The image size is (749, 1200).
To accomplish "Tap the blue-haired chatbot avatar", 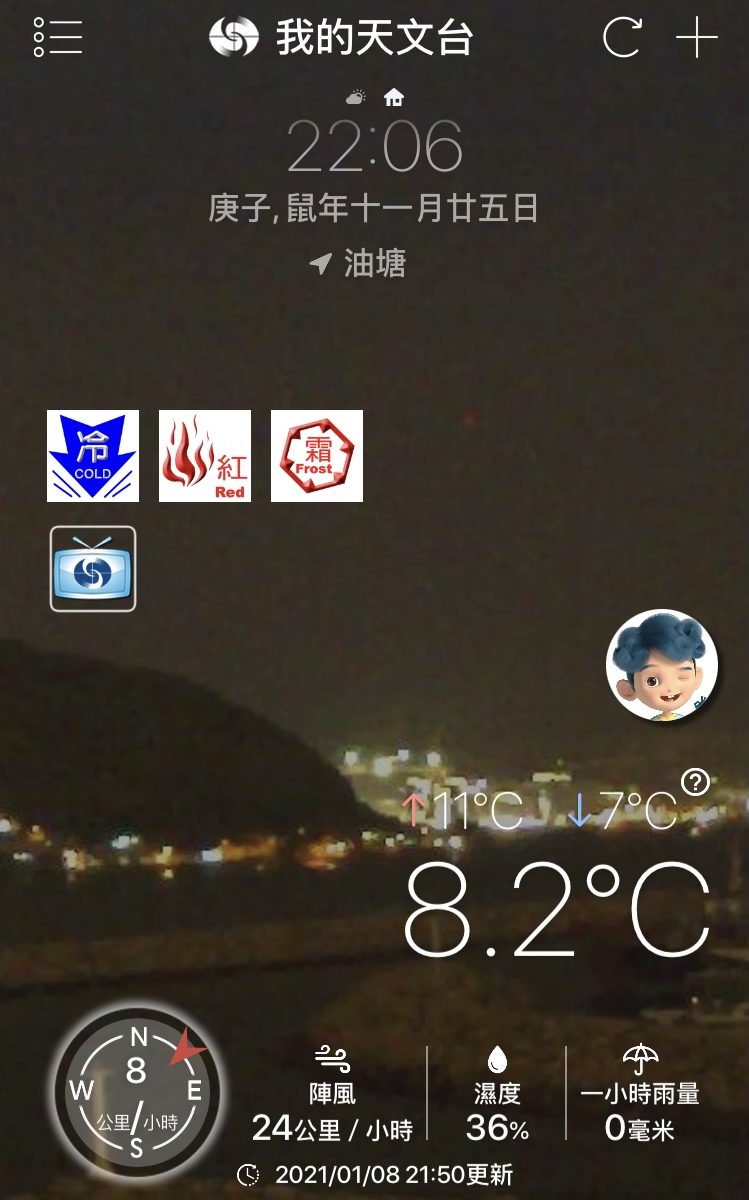I will click(x=662, y=665).
